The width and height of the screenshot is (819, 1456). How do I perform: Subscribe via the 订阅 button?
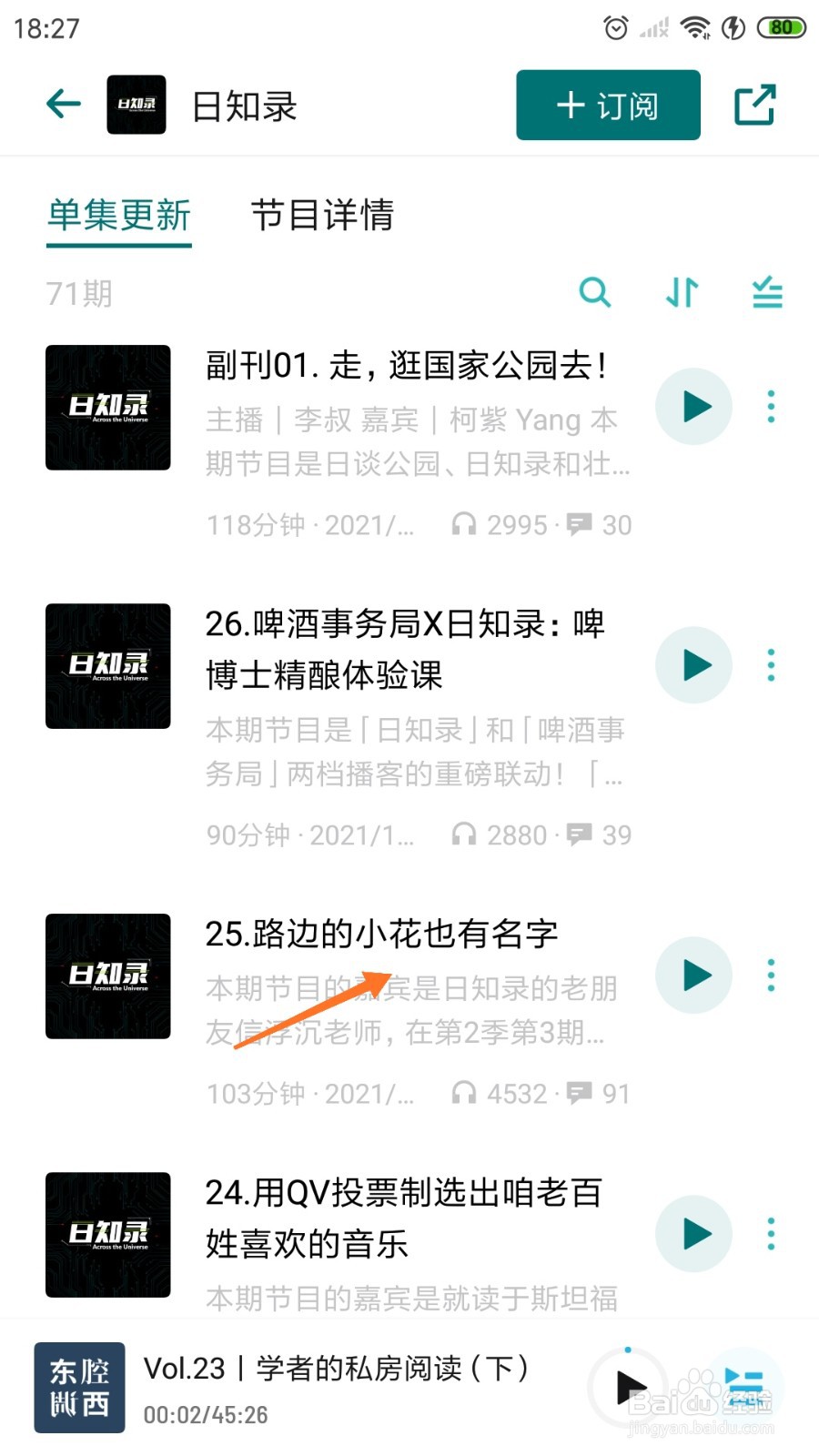607,104
